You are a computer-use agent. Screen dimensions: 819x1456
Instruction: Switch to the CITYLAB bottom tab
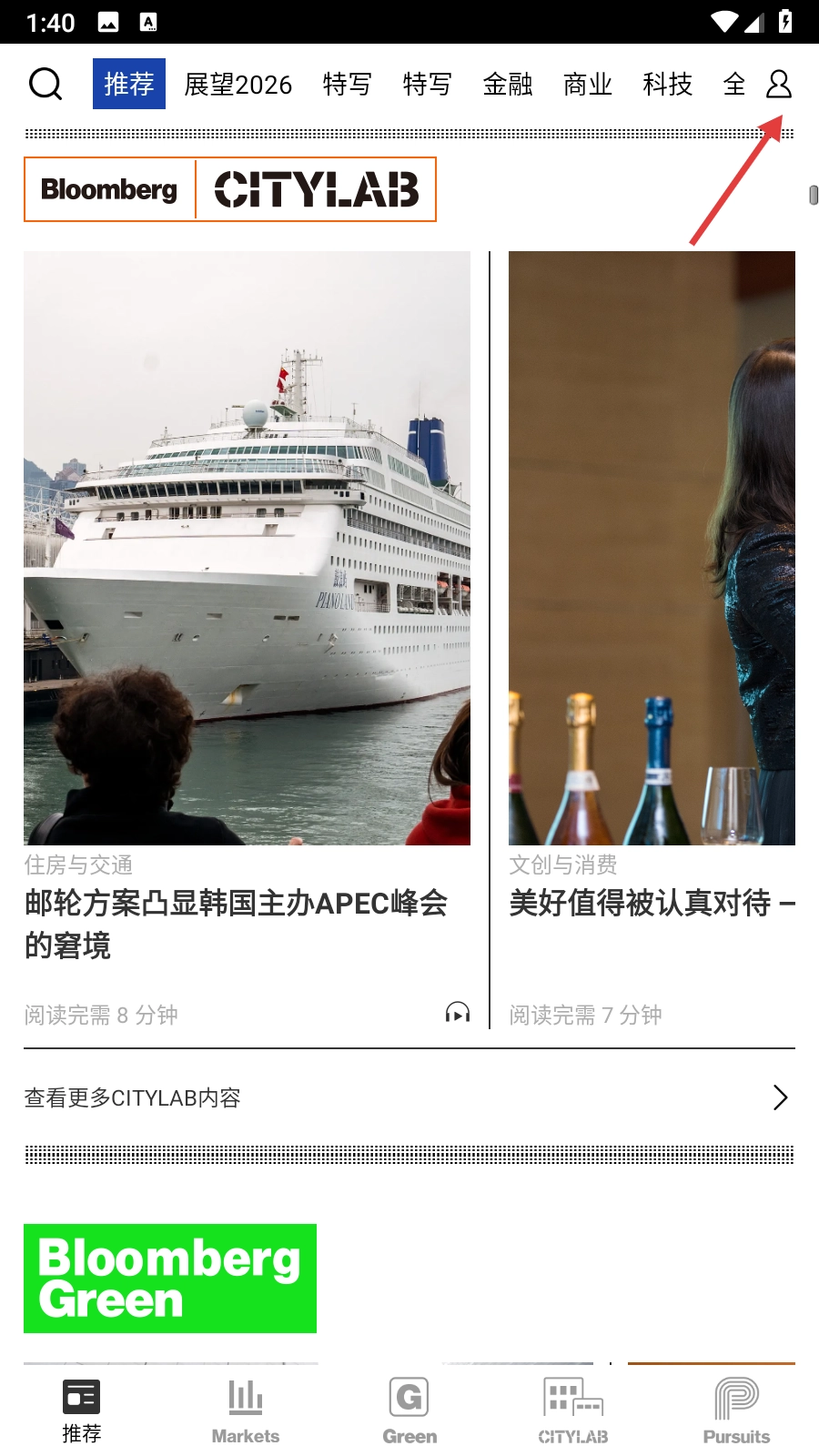[x=573, y=1410]
